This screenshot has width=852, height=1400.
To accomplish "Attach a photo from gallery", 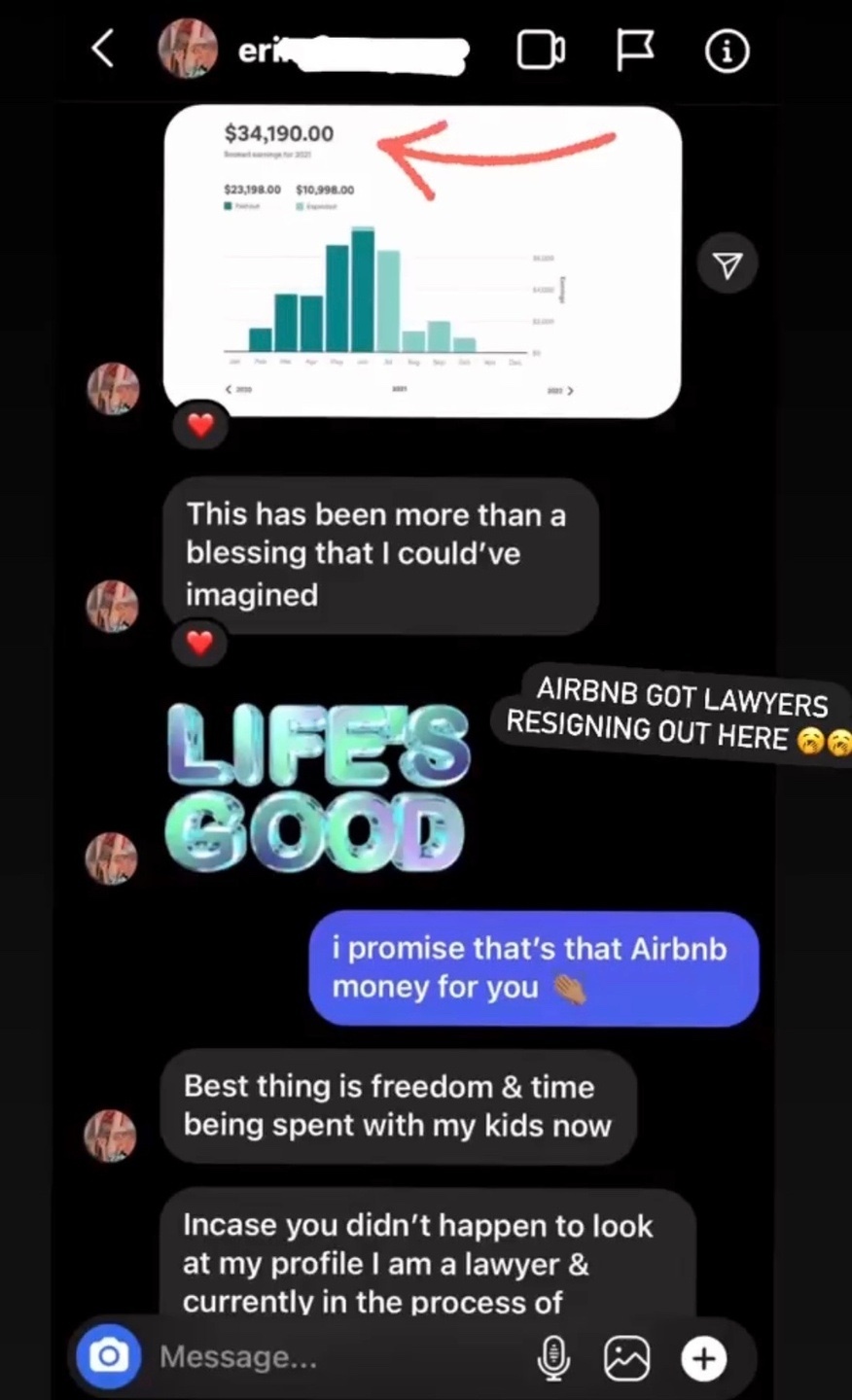I will pos(626,1357).
